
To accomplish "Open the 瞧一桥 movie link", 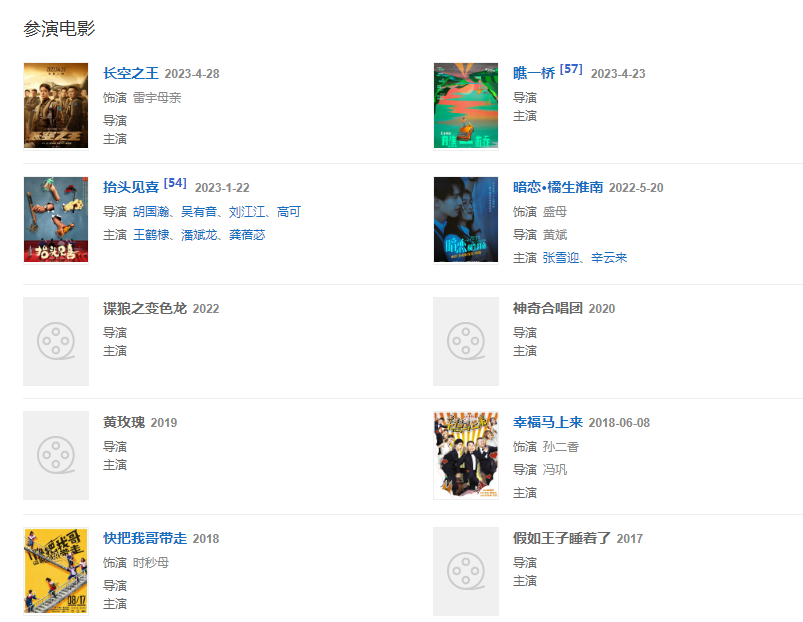I will pos(533,73).
